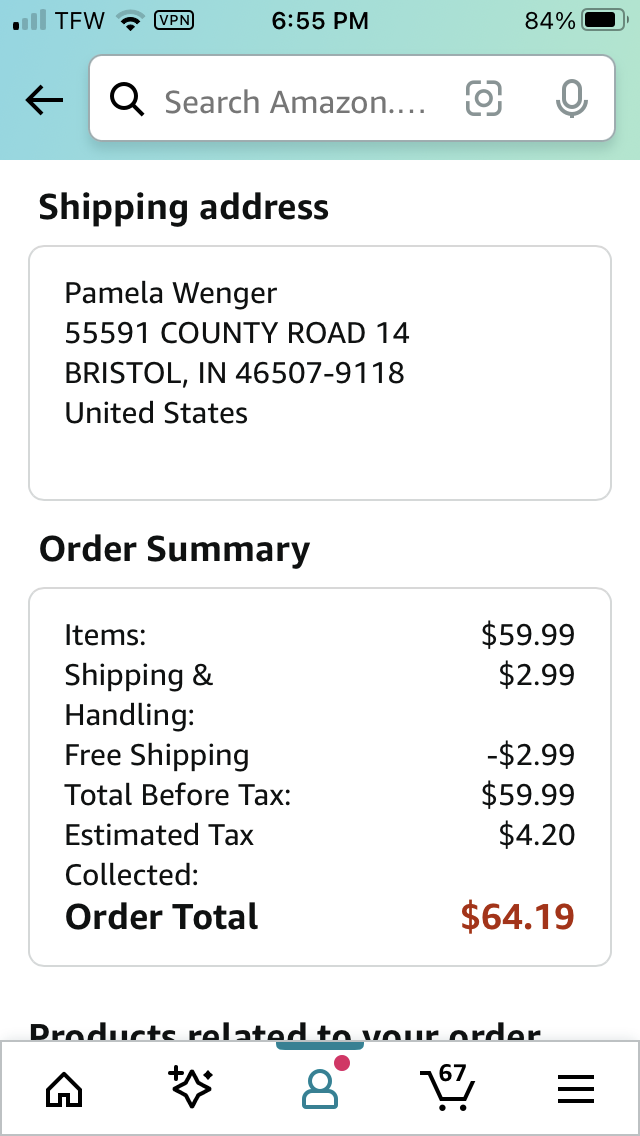Start voice search with the microphone

click(571, 99)
